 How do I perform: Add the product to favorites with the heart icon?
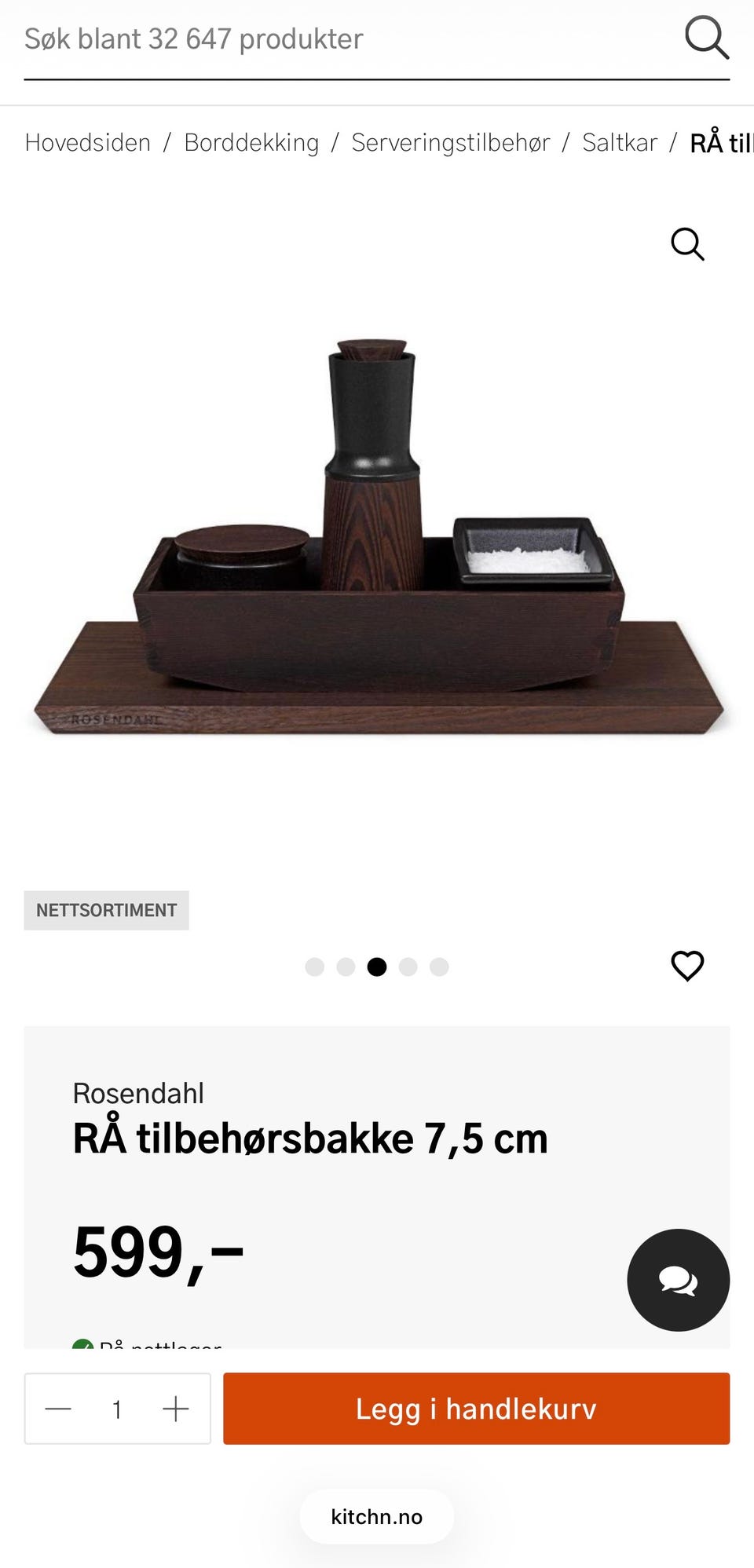(x=687, y=967)
